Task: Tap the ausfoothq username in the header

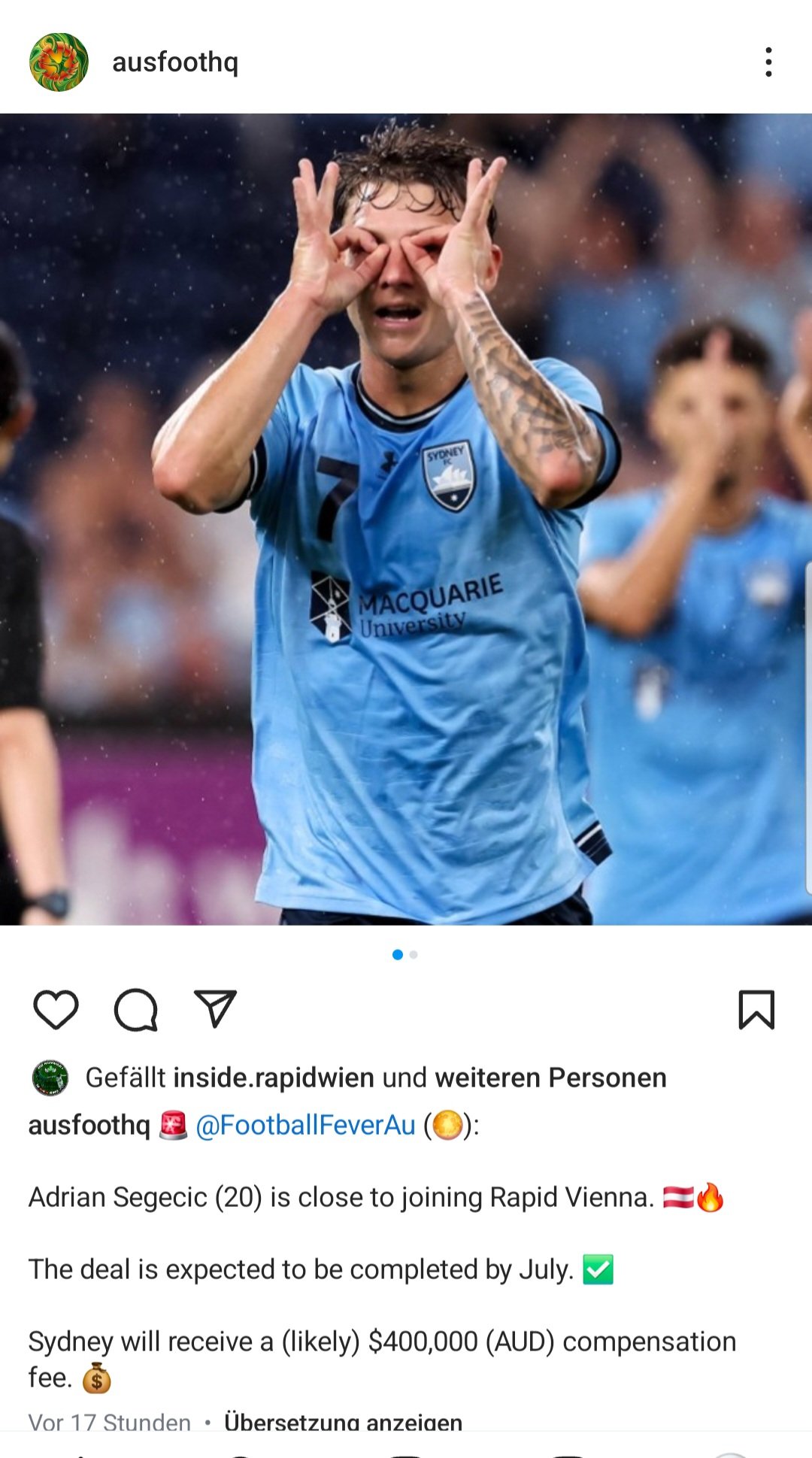Action: [175, 62]
